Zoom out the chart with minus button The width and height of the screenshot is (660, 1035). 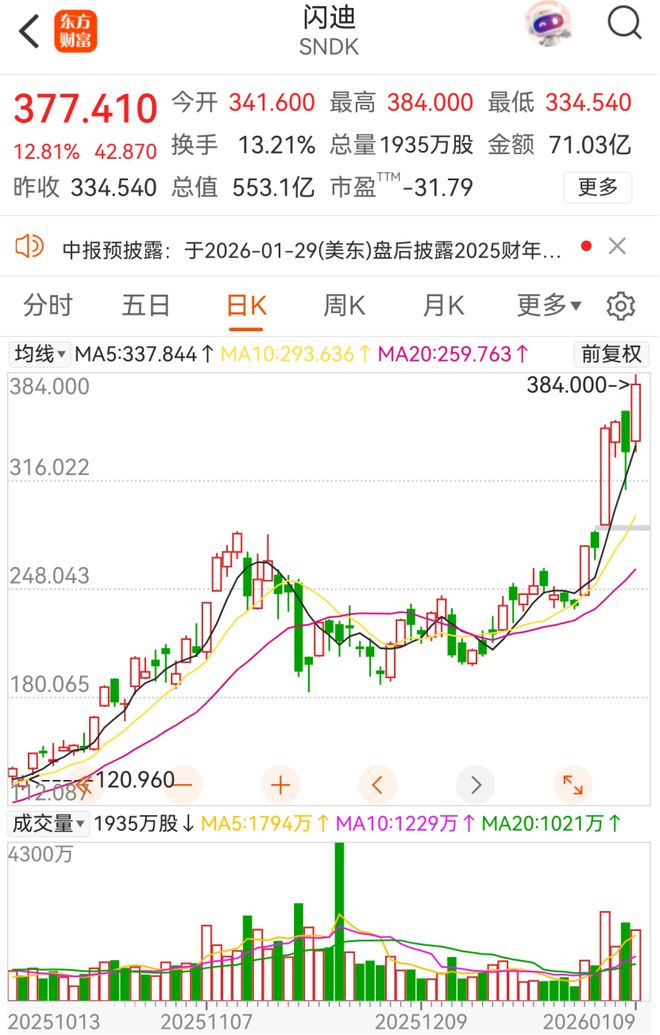(x=183, y=785)
